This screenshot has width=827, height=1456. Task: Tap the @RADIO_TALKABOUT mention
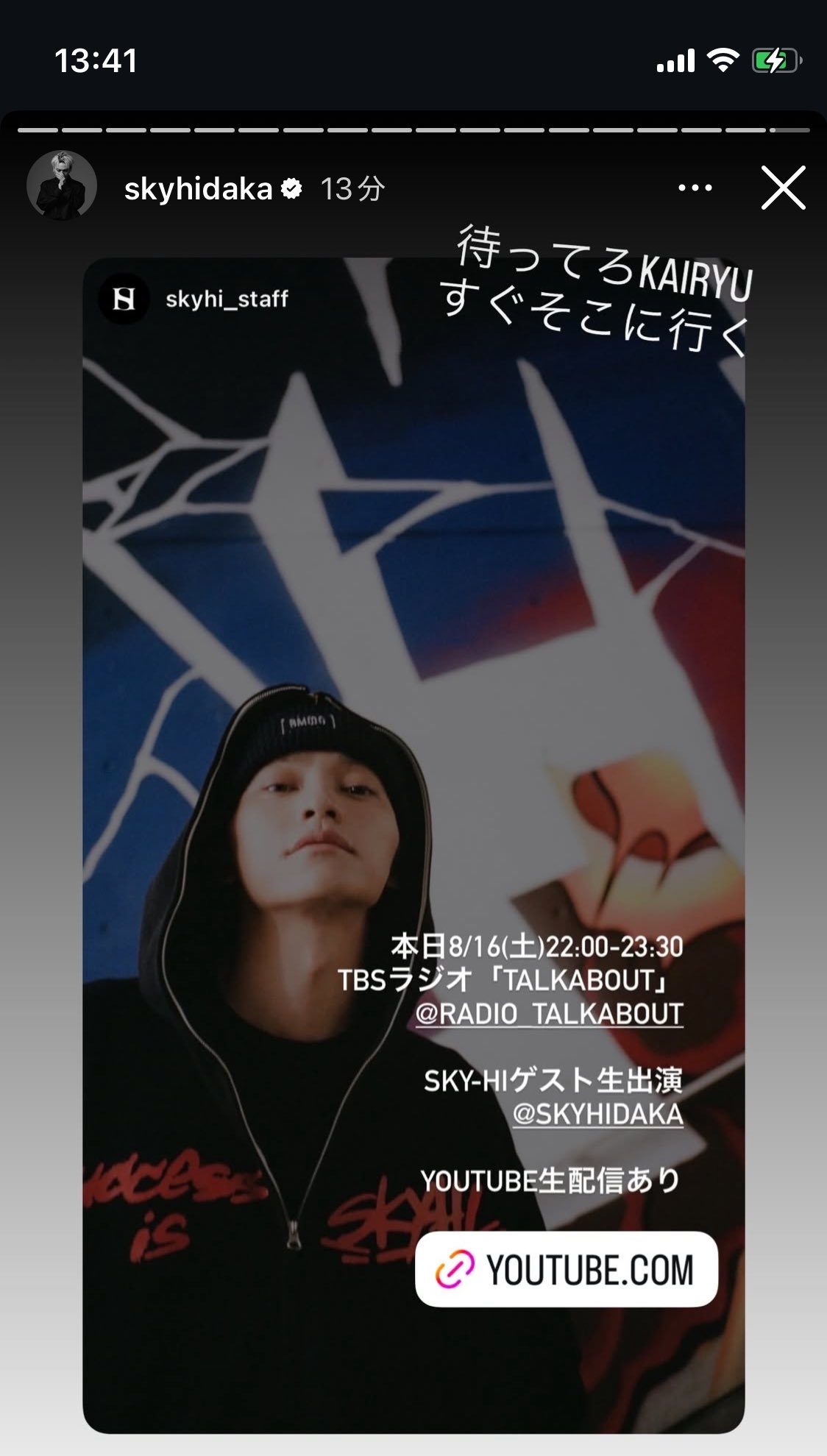549,1014
